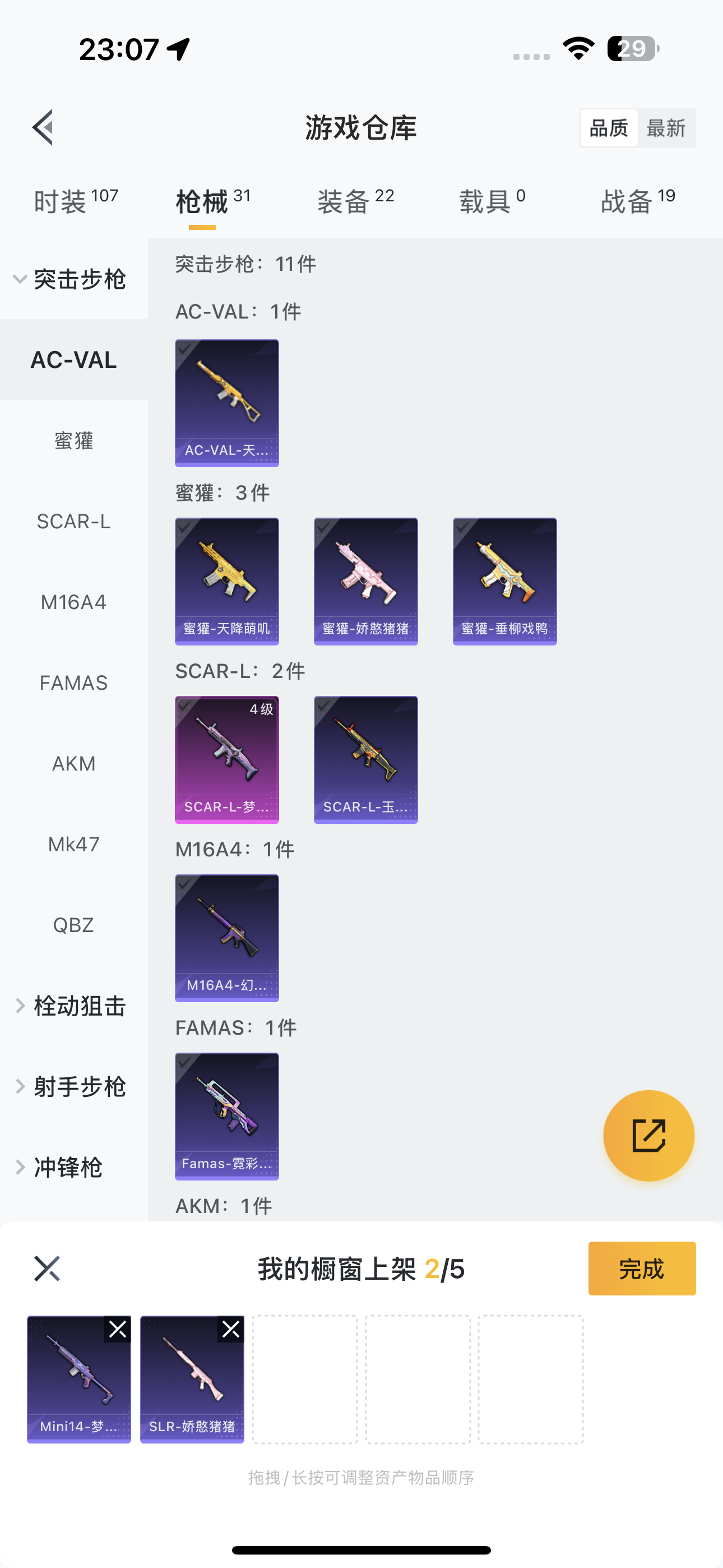Image resolution: width=723 pixels, height=1568 pixels.
Task: Confirm showcase with 完成
Action: click(x=641, y=1269)
